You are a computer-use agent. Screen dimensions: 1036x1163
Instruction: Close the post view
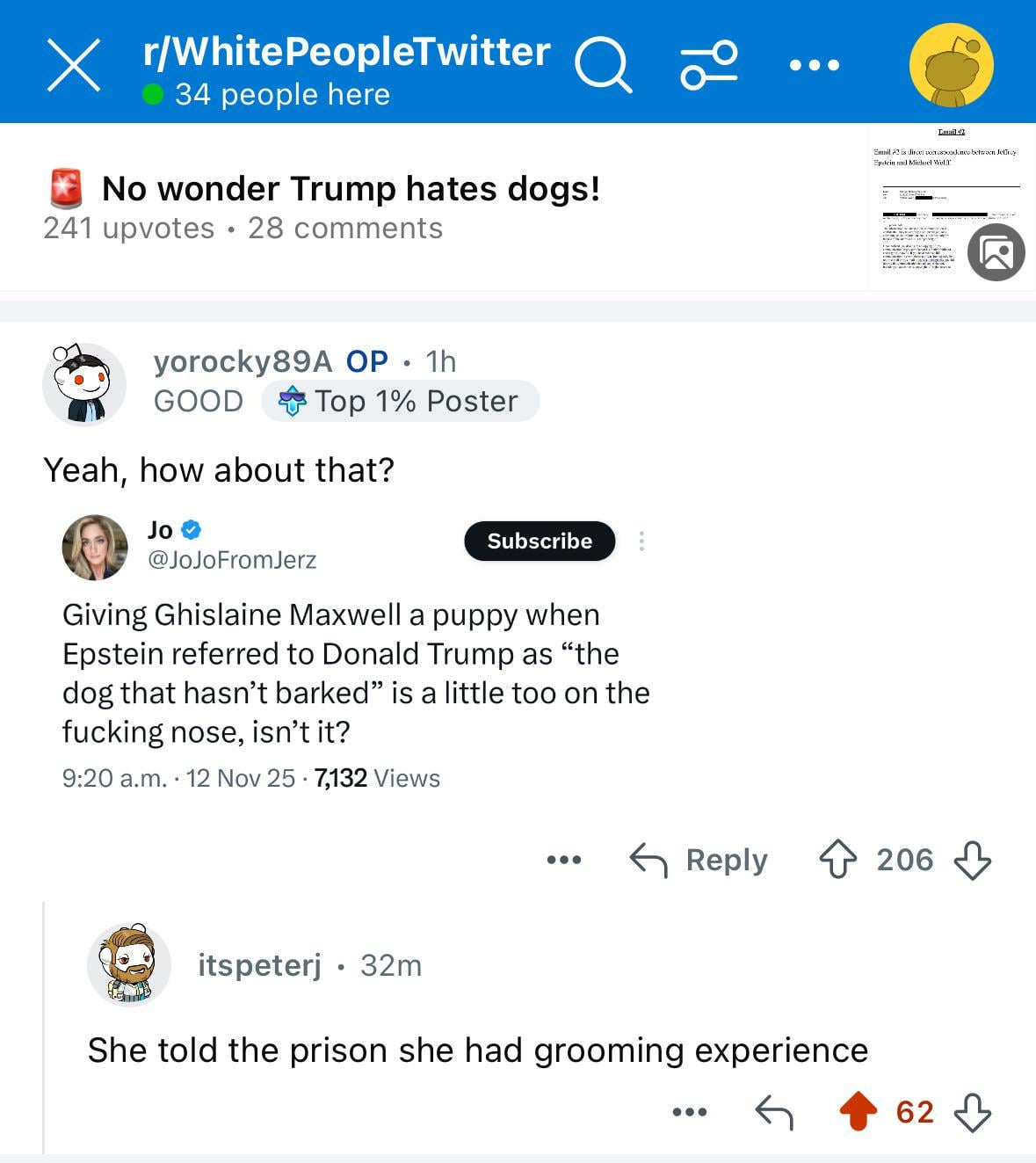tap(74, 65)
